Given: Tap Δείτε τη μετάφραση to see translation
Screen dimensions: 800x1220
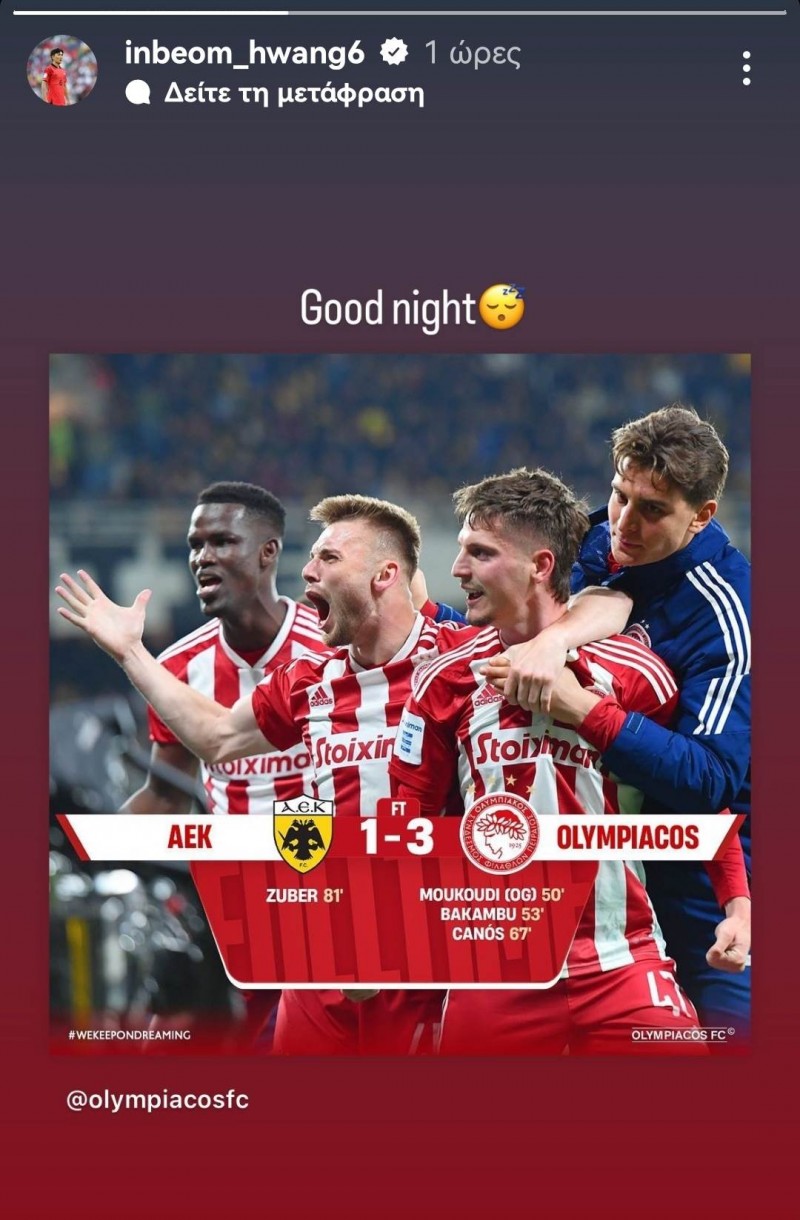Looking at the screenshot, I should [279, 94].
